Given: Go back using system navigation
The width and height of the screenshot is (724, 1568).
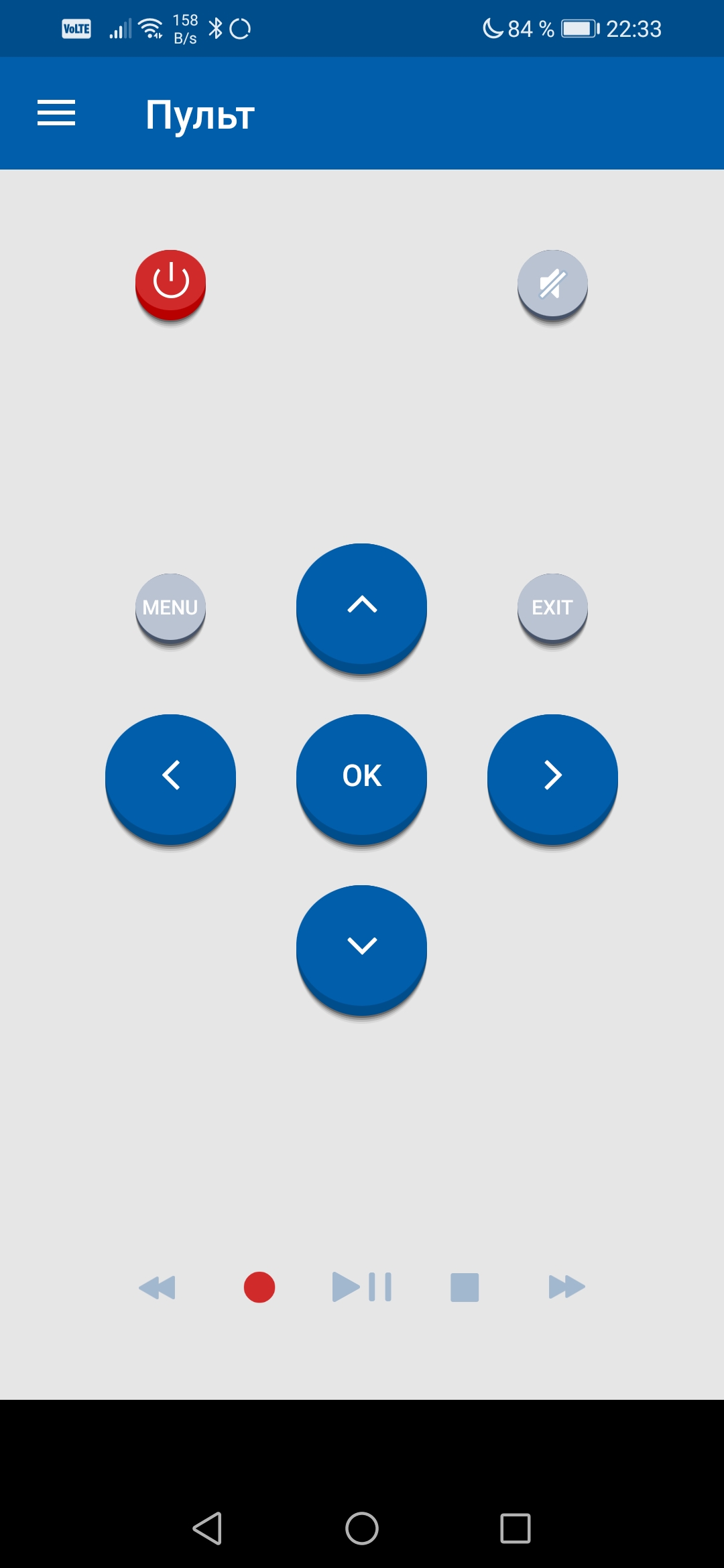Looking at the screenshot, I should tap(207, 1528).
